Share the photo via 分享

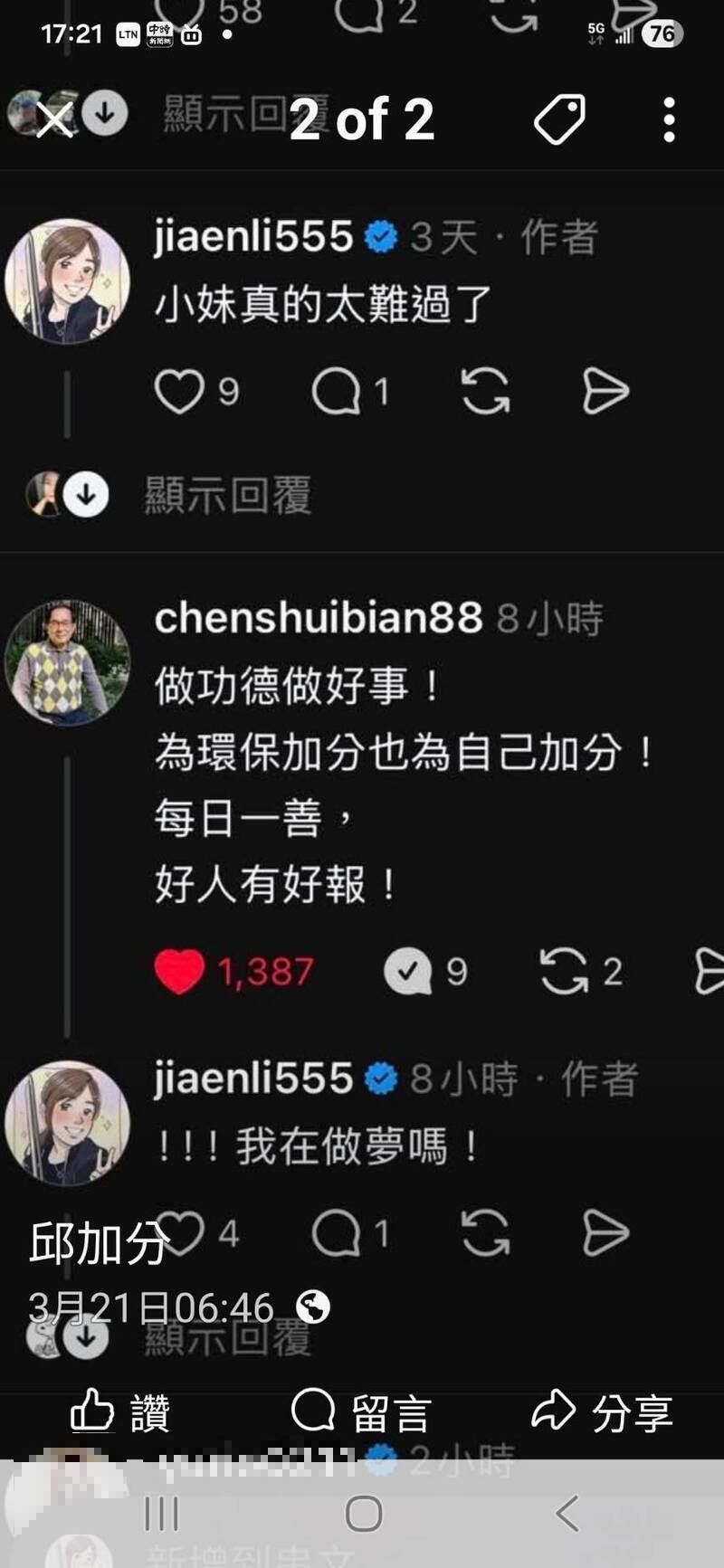[x=602, y=1412]
